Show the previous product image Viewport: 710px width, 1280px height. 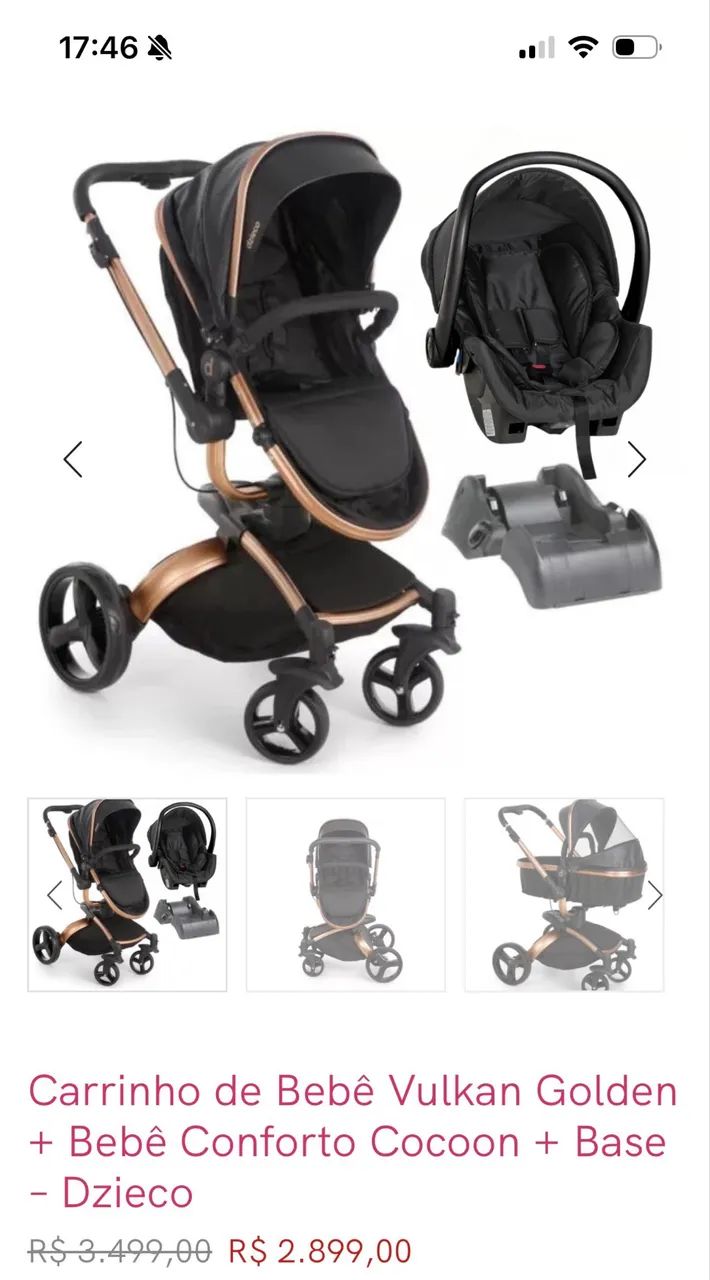pos(73,459)
